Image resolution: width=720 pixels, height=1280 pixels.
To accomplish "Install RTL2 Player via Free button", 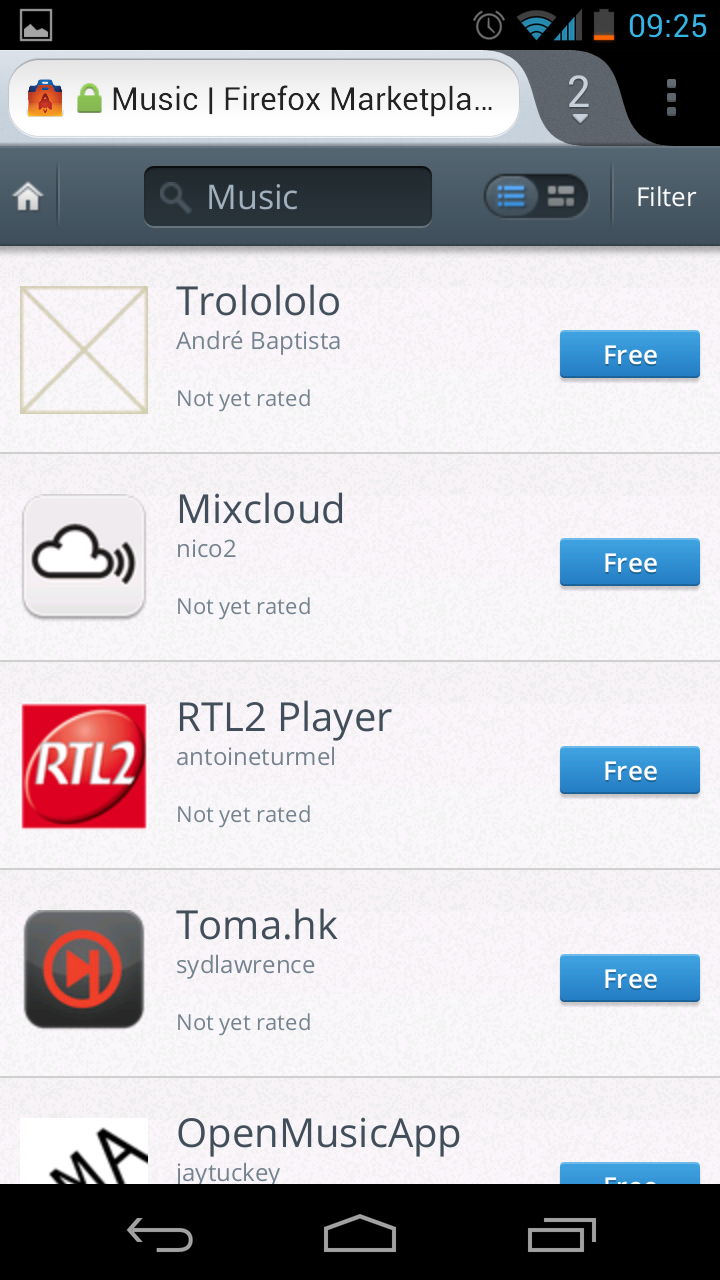I will 629,771.
